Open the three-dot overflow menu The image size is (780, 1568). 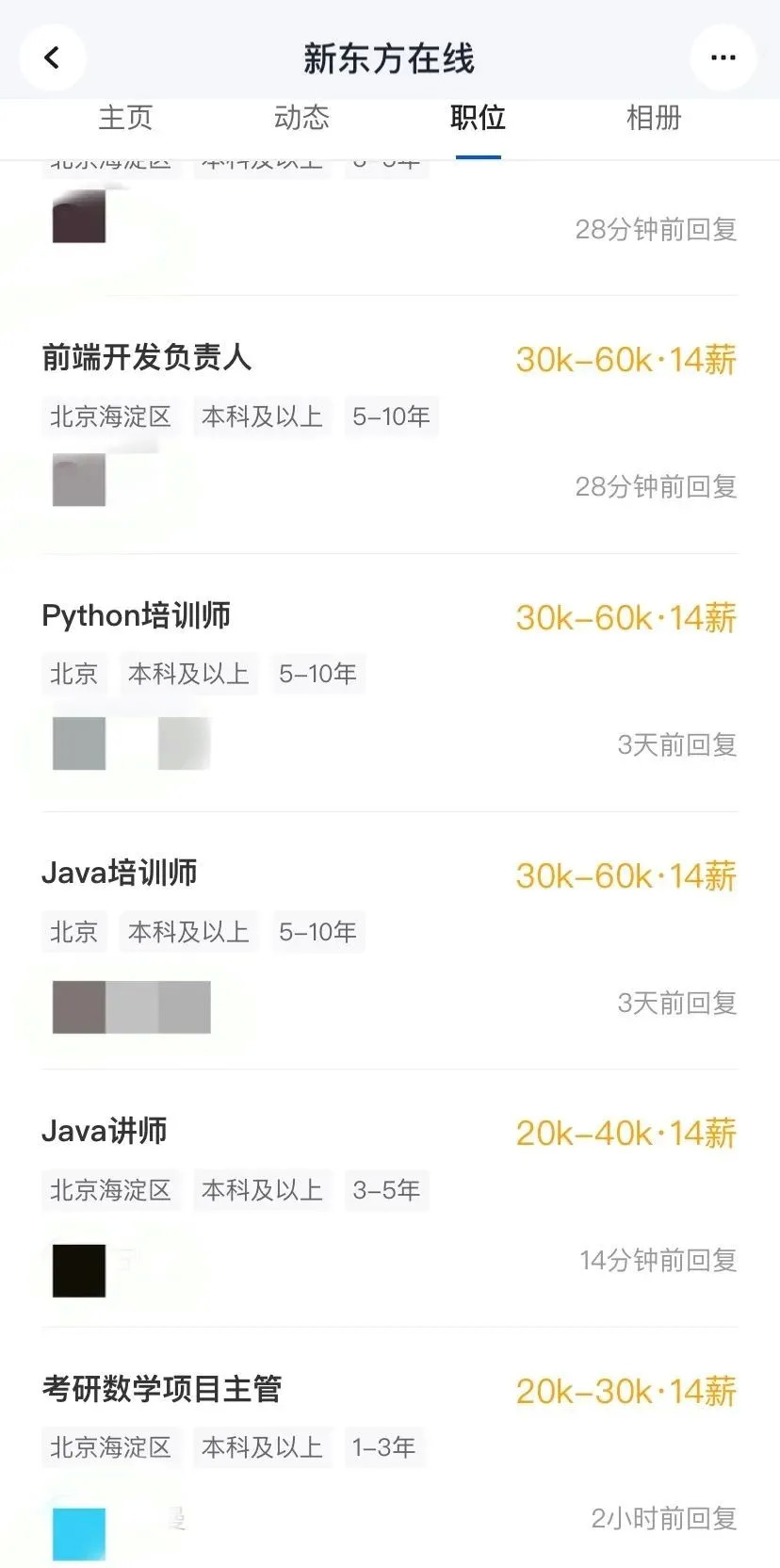723,58
